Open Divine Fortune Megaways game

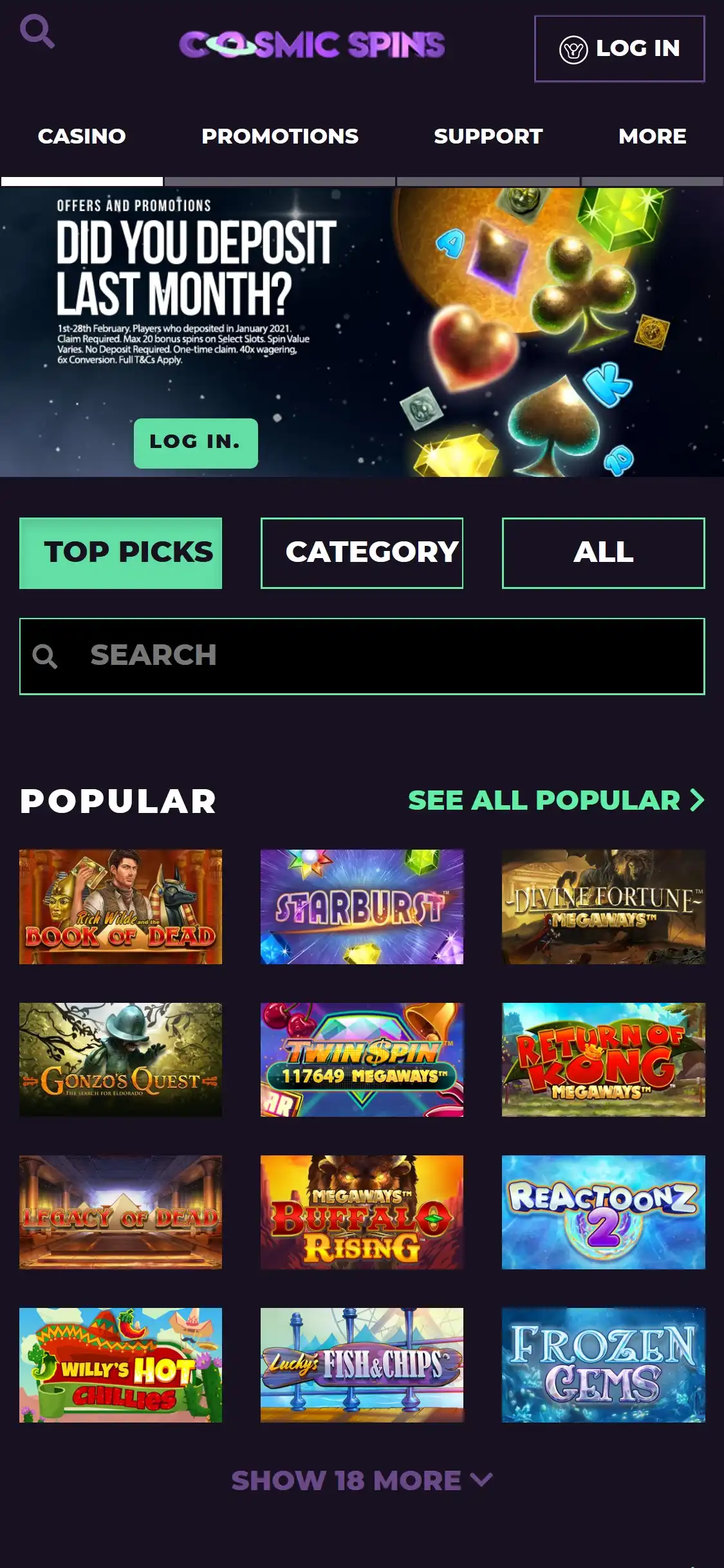(603, 906)
